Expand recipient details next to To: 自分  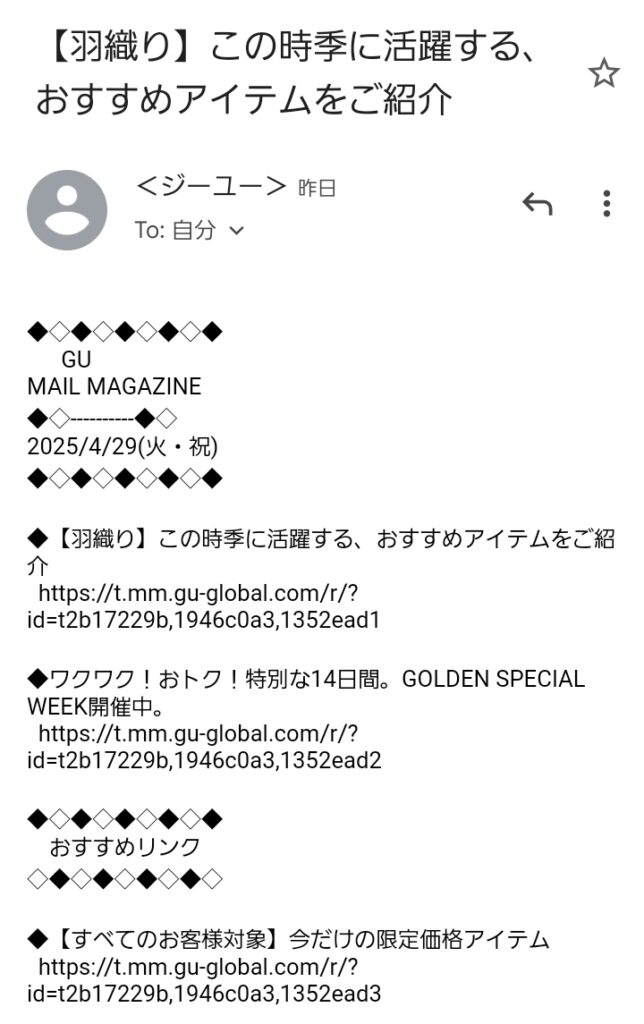point(237,231)
